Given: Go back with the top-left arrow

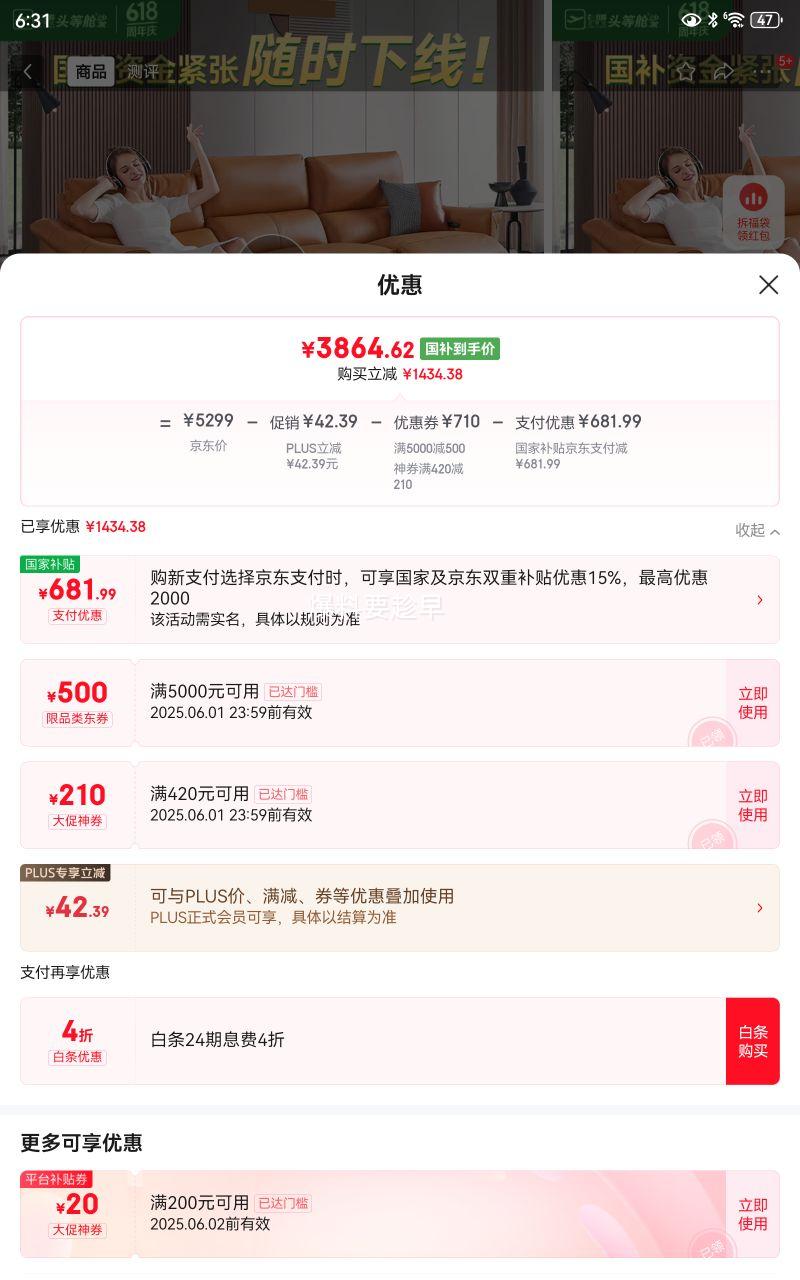Looking at the screenshot, I should [28, 72].
